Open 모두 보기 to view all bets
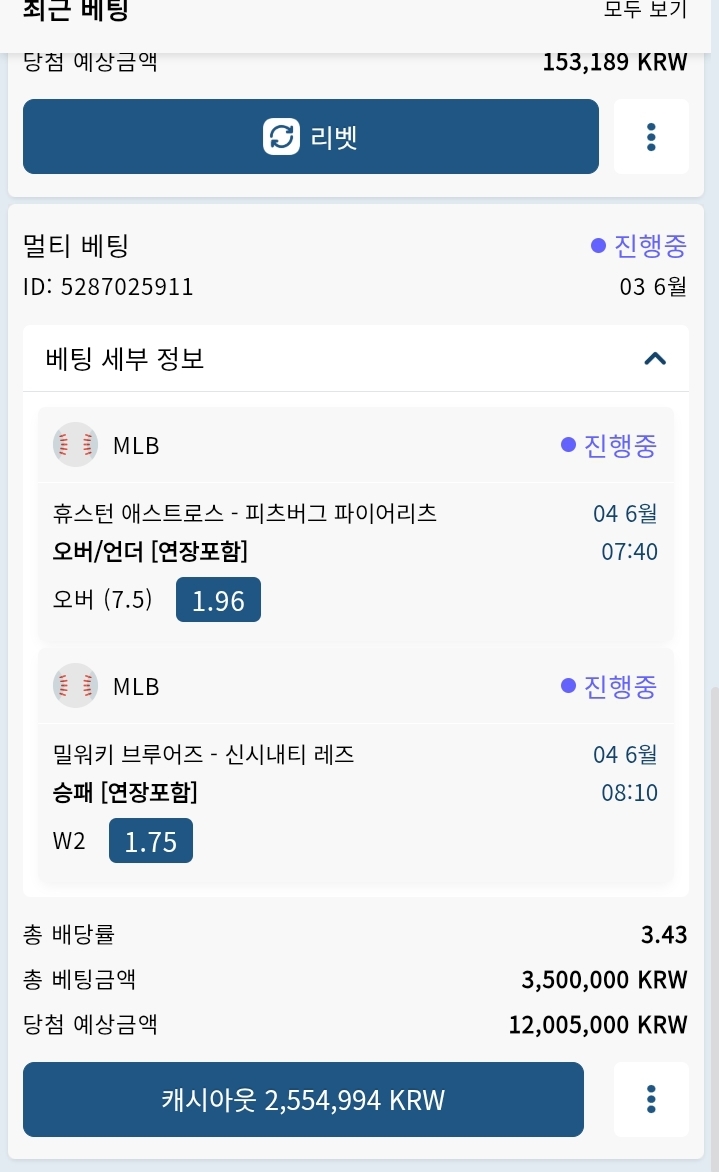Image resolution: width=719 pixels, height=1172 pixels. point(645,10)
